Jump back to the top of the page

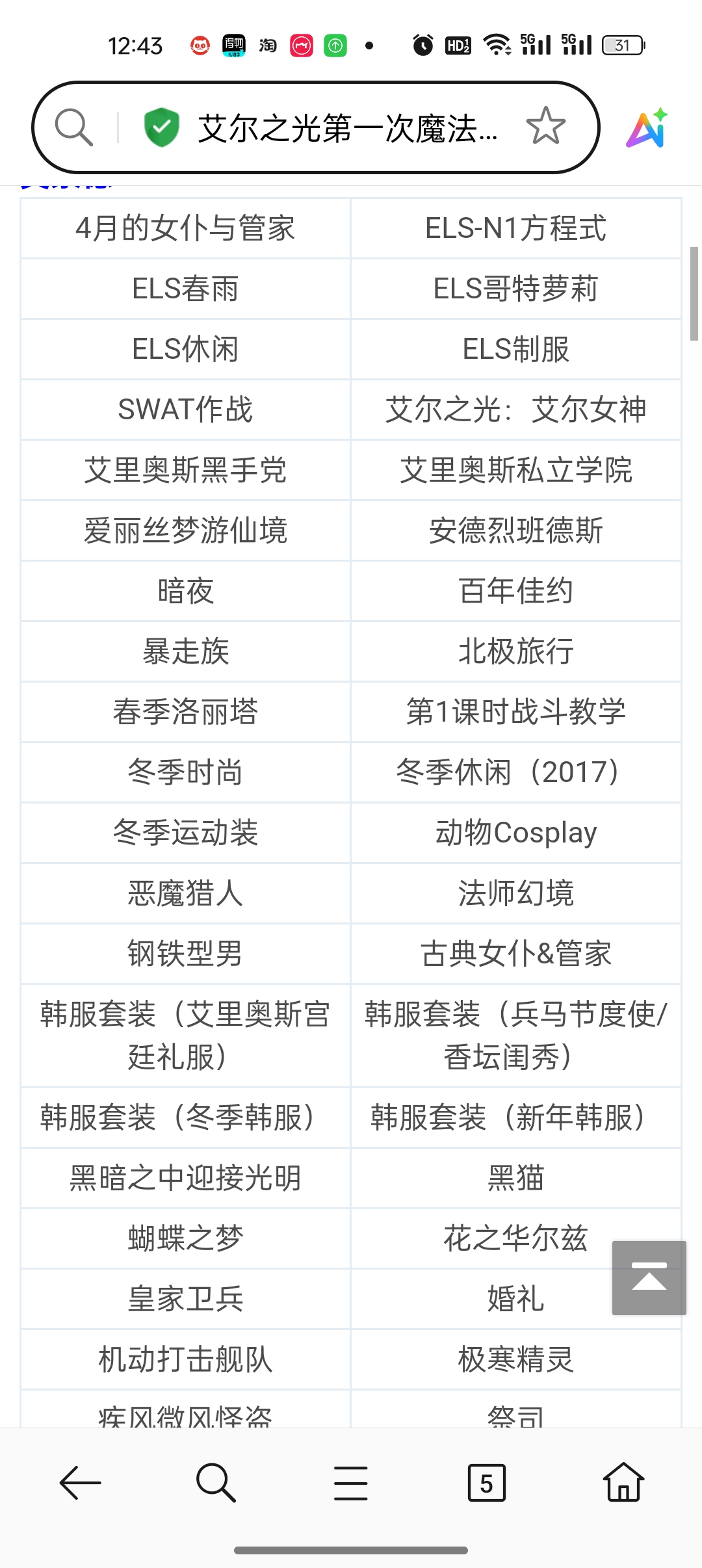click(x=649, y=1277)
